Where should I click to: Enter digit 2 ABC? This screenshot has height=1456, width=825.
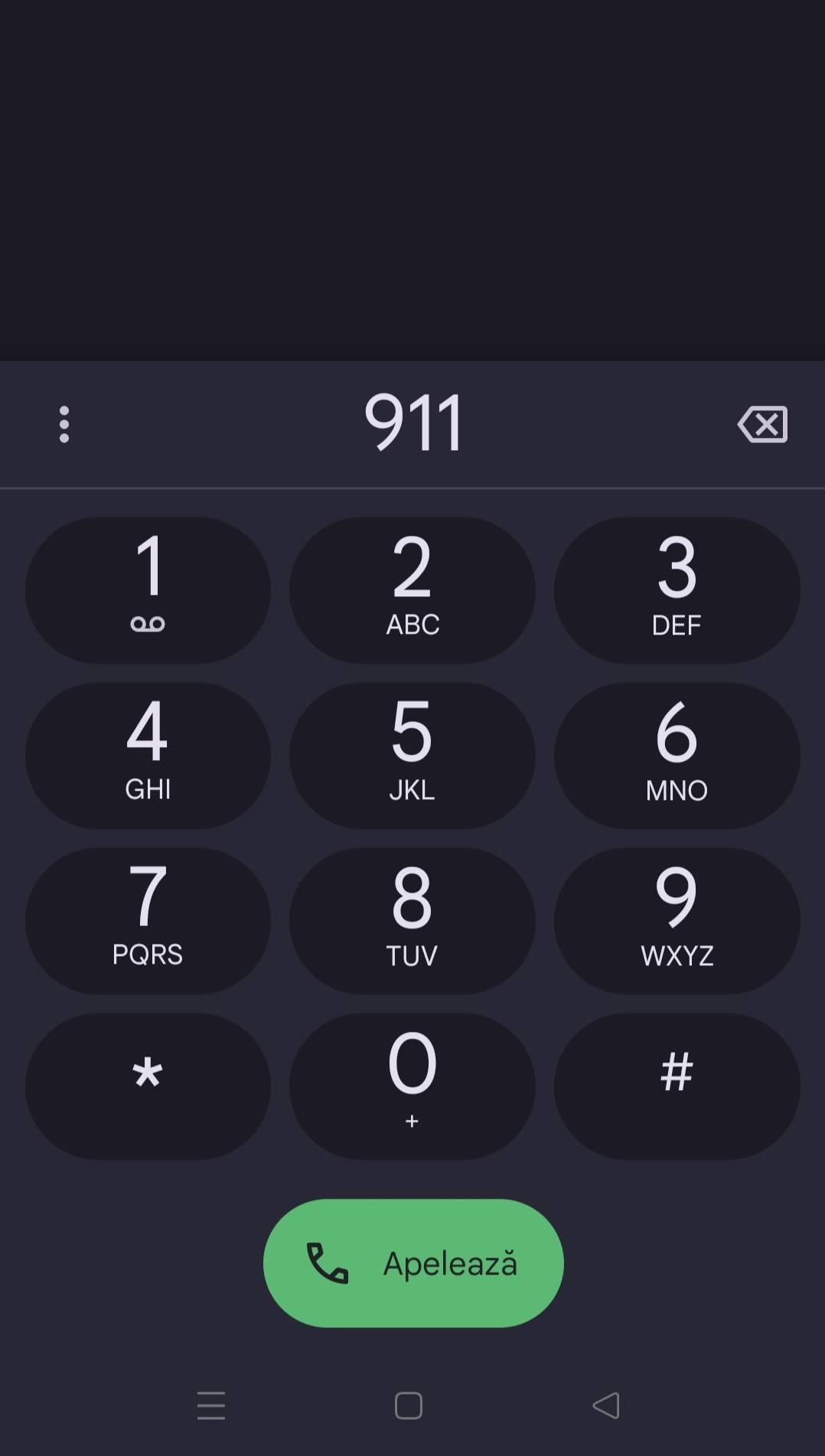[412, 590]
